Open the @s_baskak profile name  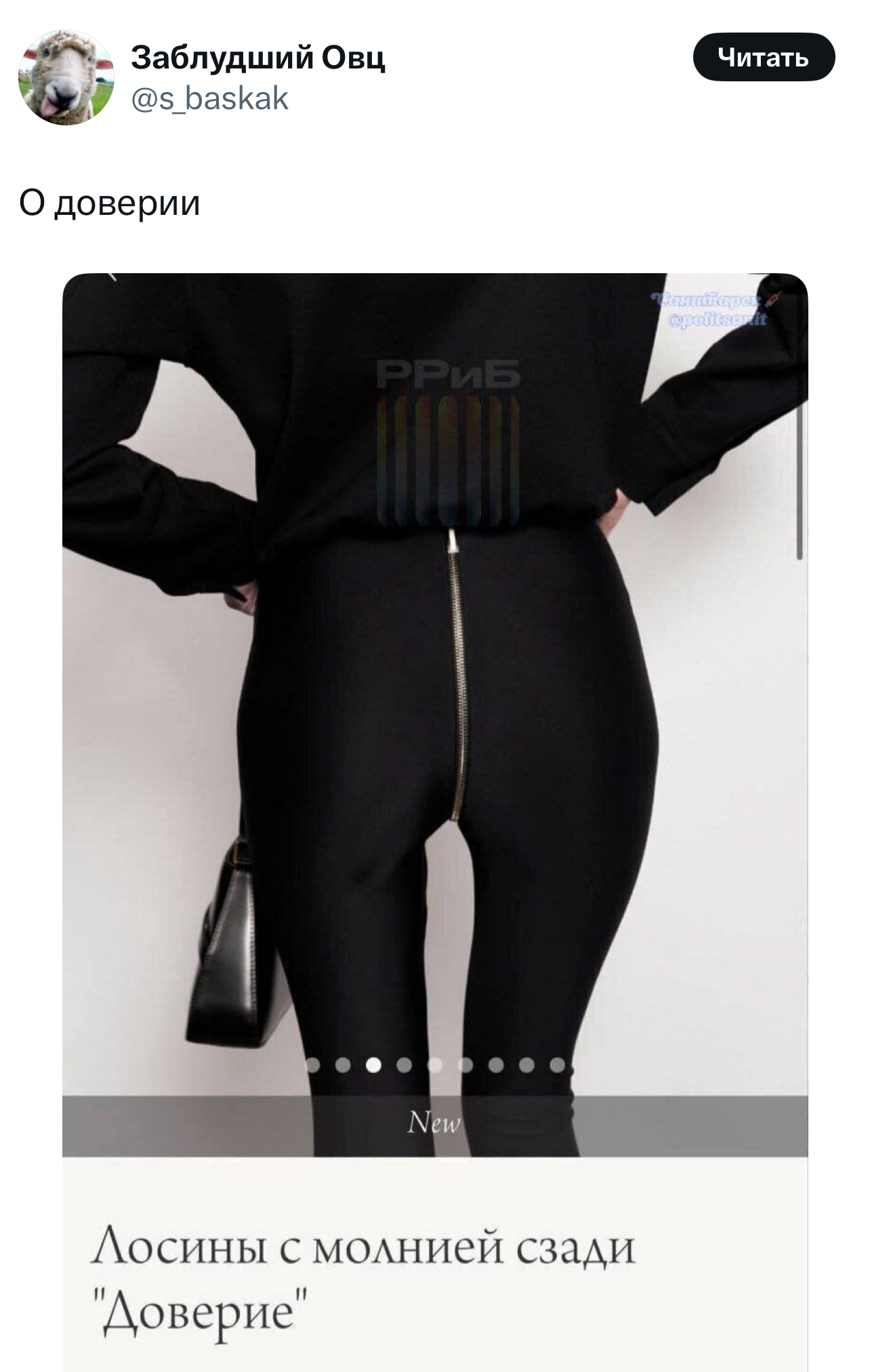[x=209, y=99]
